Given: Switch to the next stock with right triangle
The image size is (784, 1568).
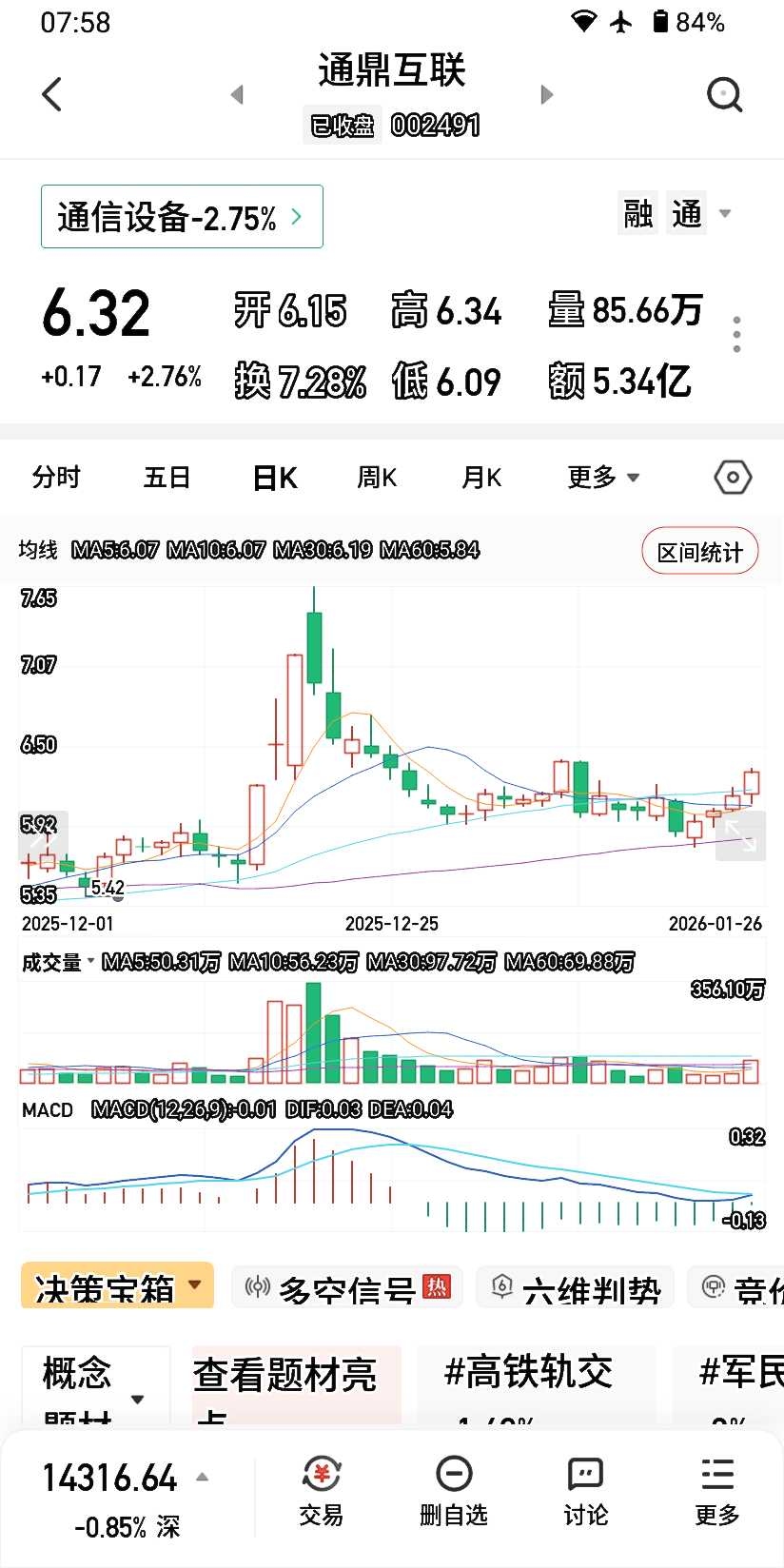Looking at the screenshot, I should (546, 94).
